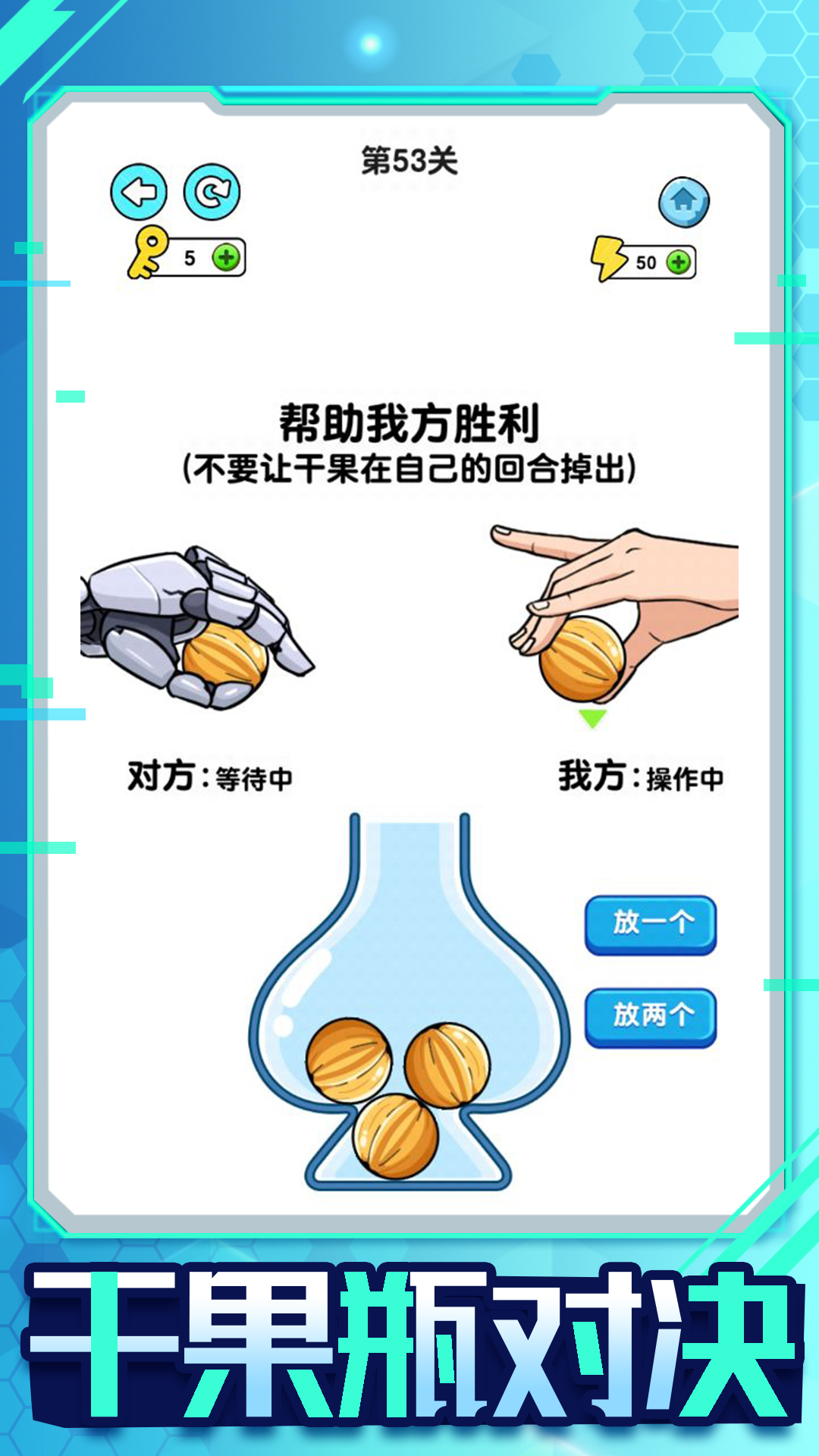
Task: Tap the green plus beside energy counter
Action: coord(679,262)
